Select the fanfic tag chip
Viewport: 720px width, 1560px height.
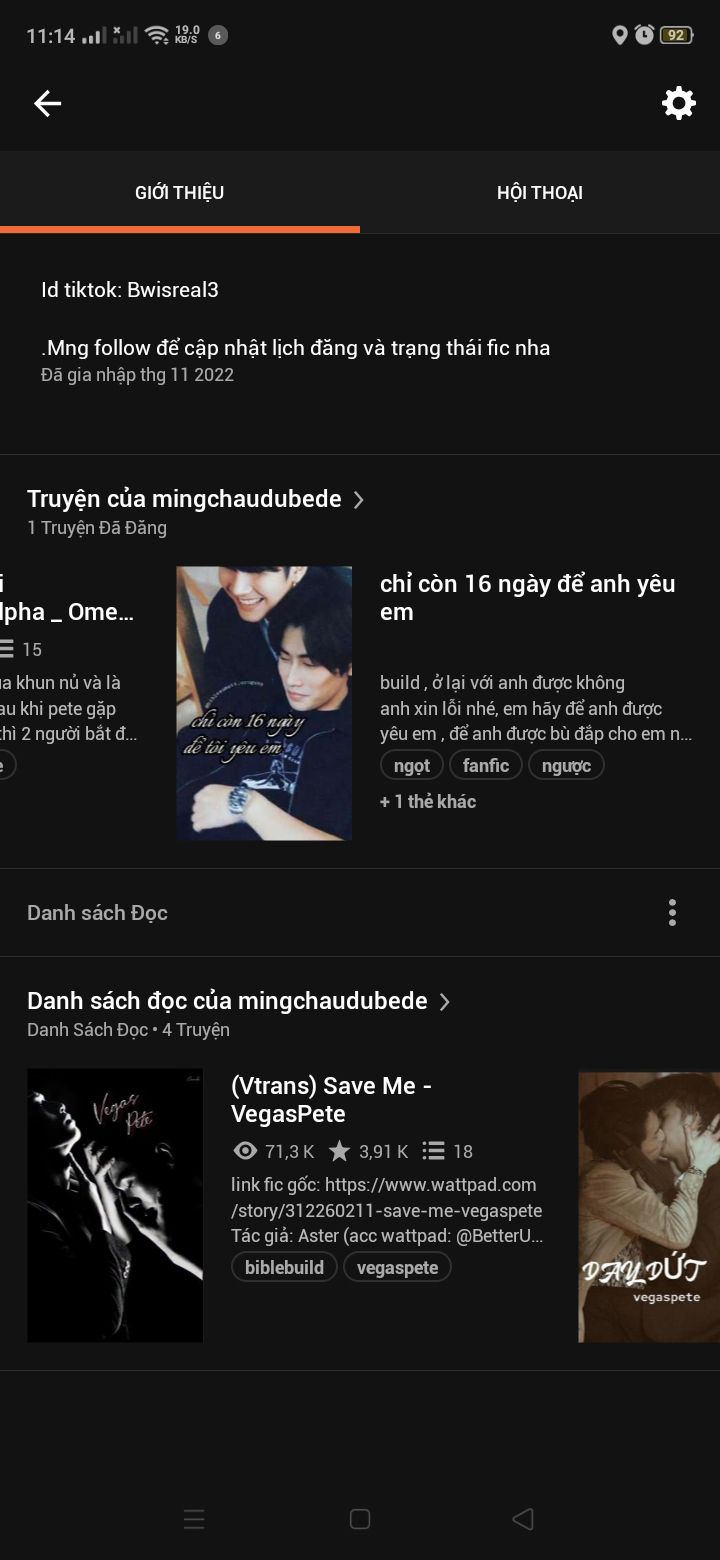[x=485, y=766]
